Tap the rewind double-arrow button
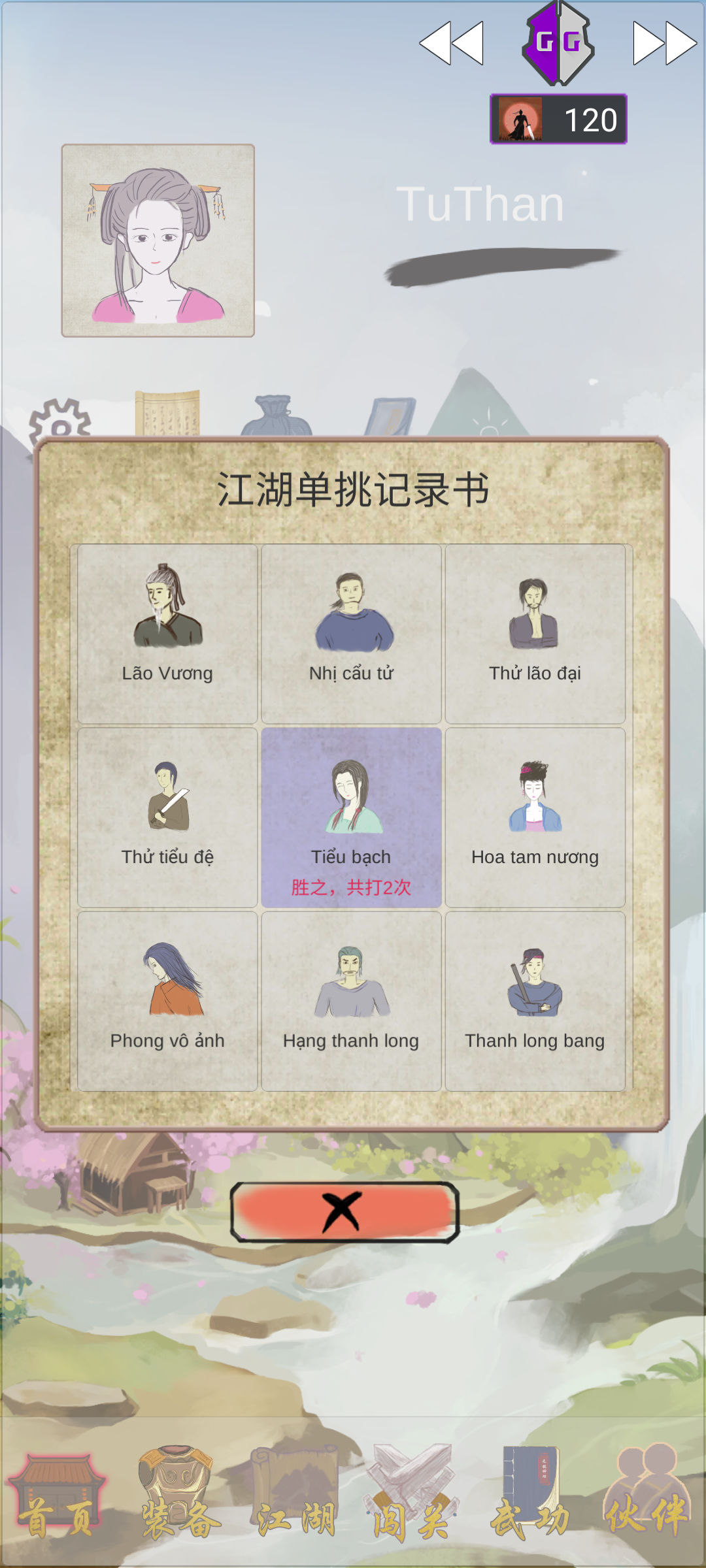 pos(451,43)
